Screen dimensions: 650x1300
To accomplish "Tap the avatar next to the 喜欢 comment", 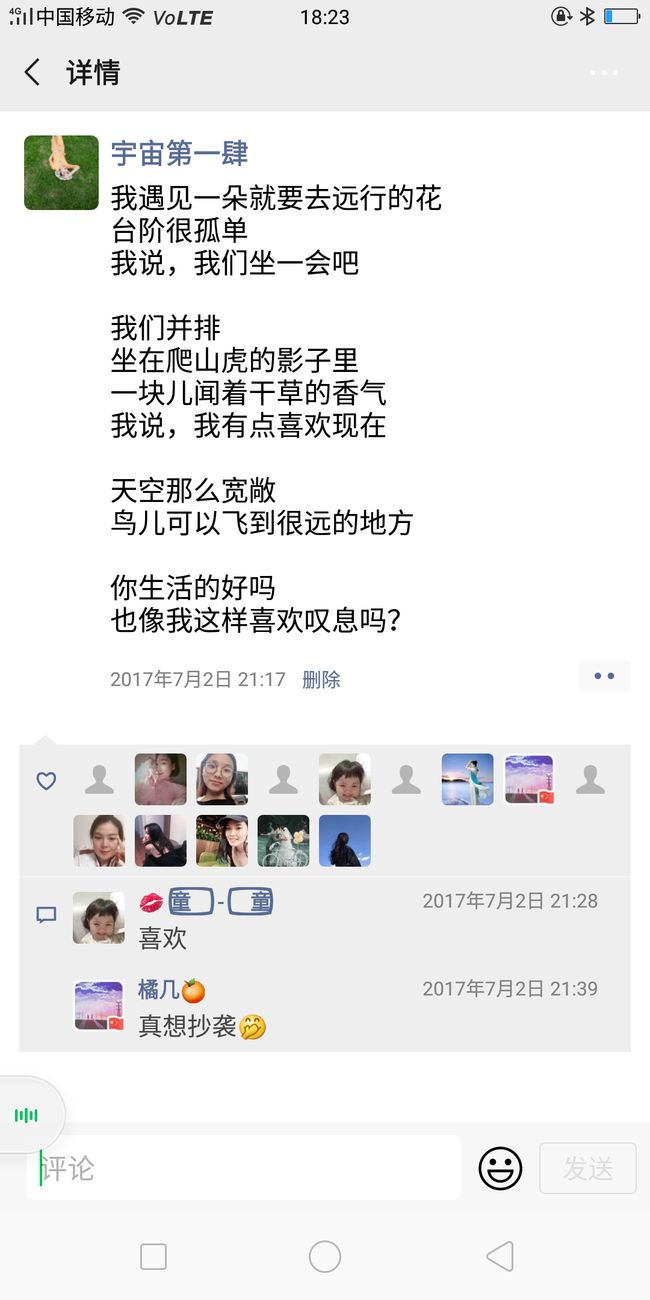I will (x=99, y=918).
